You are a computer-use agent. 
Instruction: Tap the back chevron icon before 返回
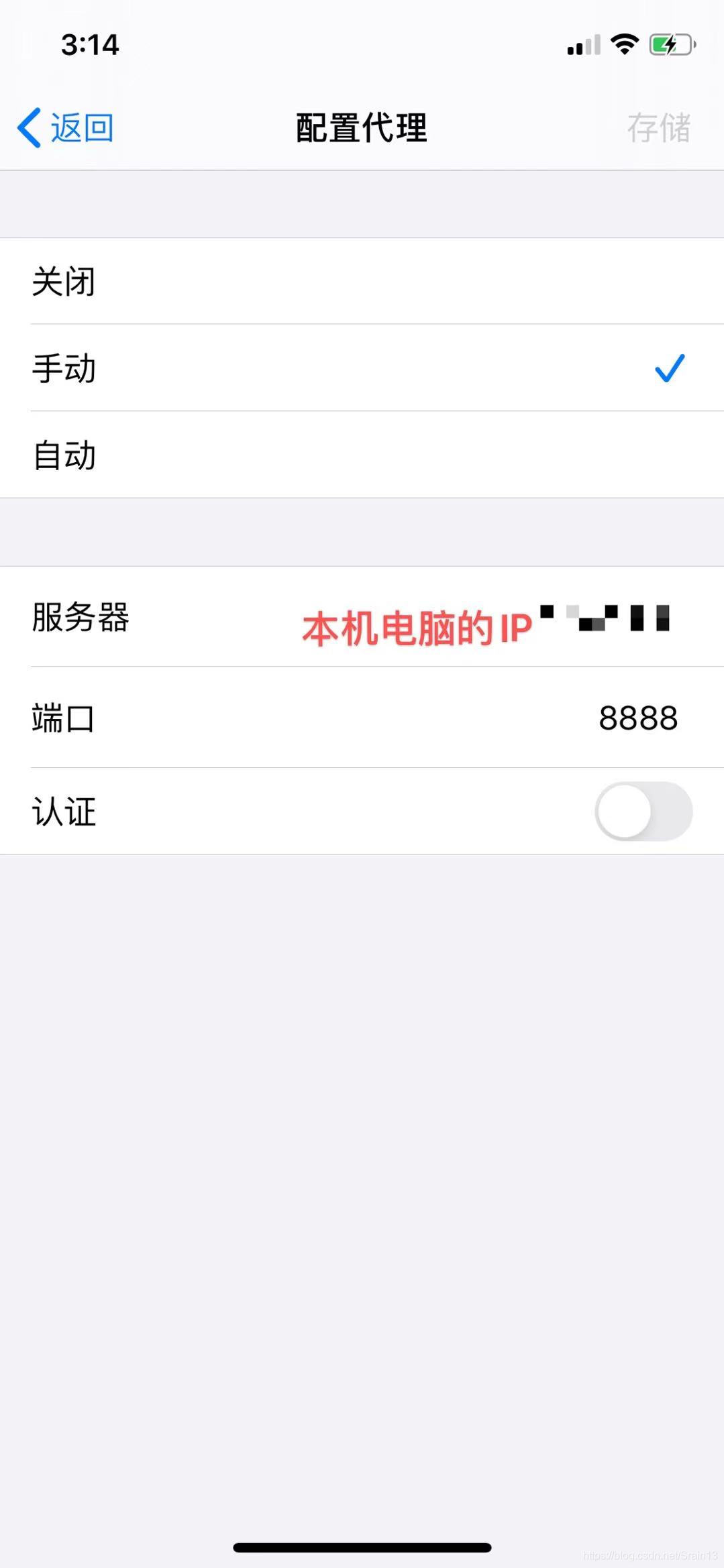pos(28,127)
